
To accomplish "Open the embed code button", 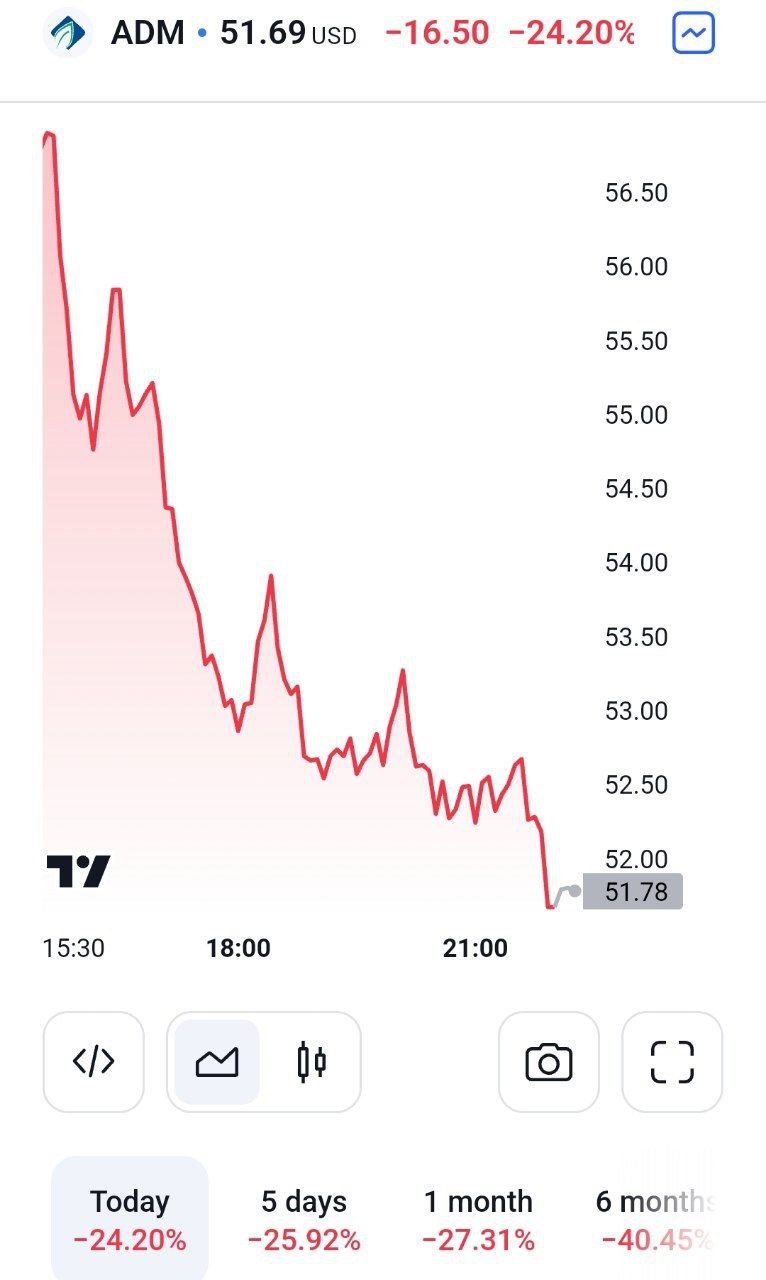I will (x=93, y=1061).
